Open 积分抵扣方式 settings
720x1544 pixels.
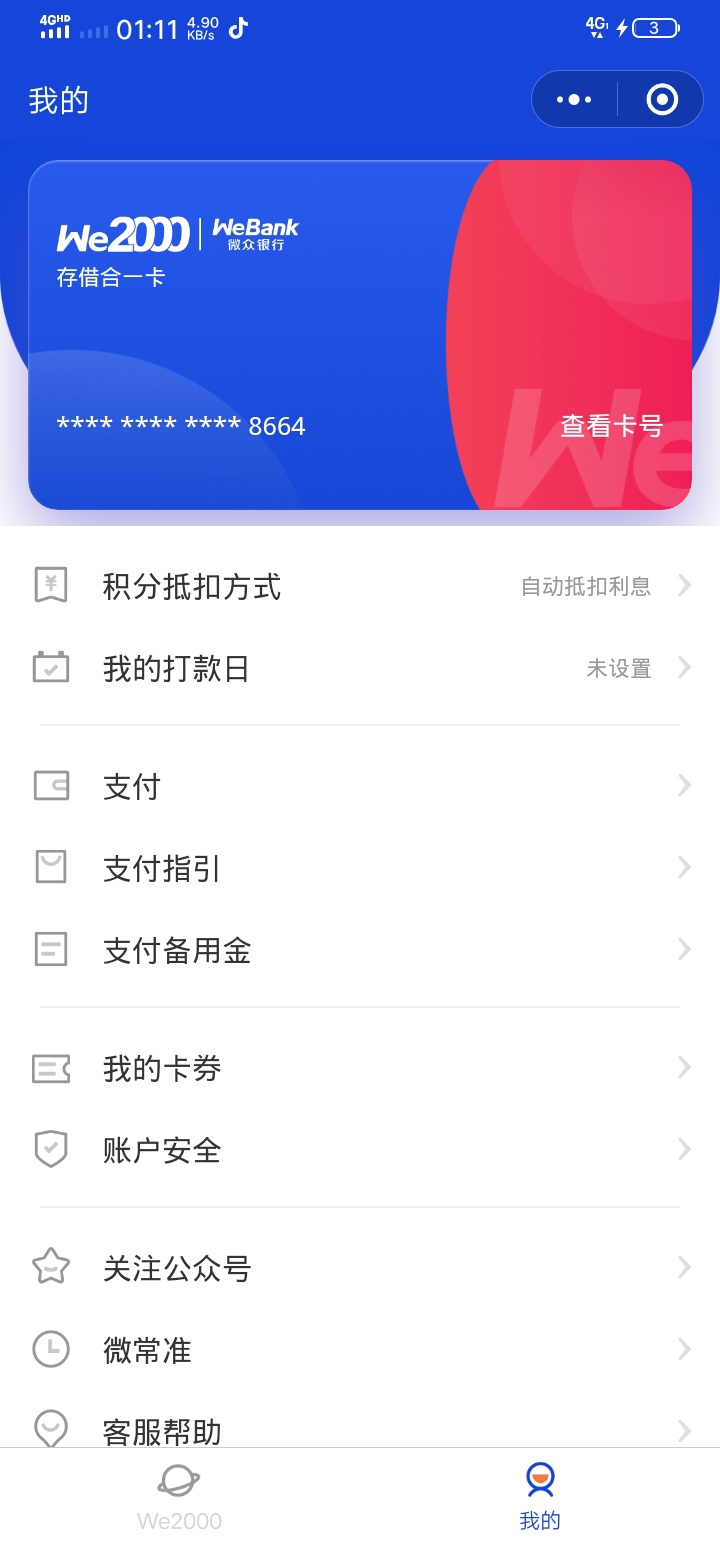point(360,586)
